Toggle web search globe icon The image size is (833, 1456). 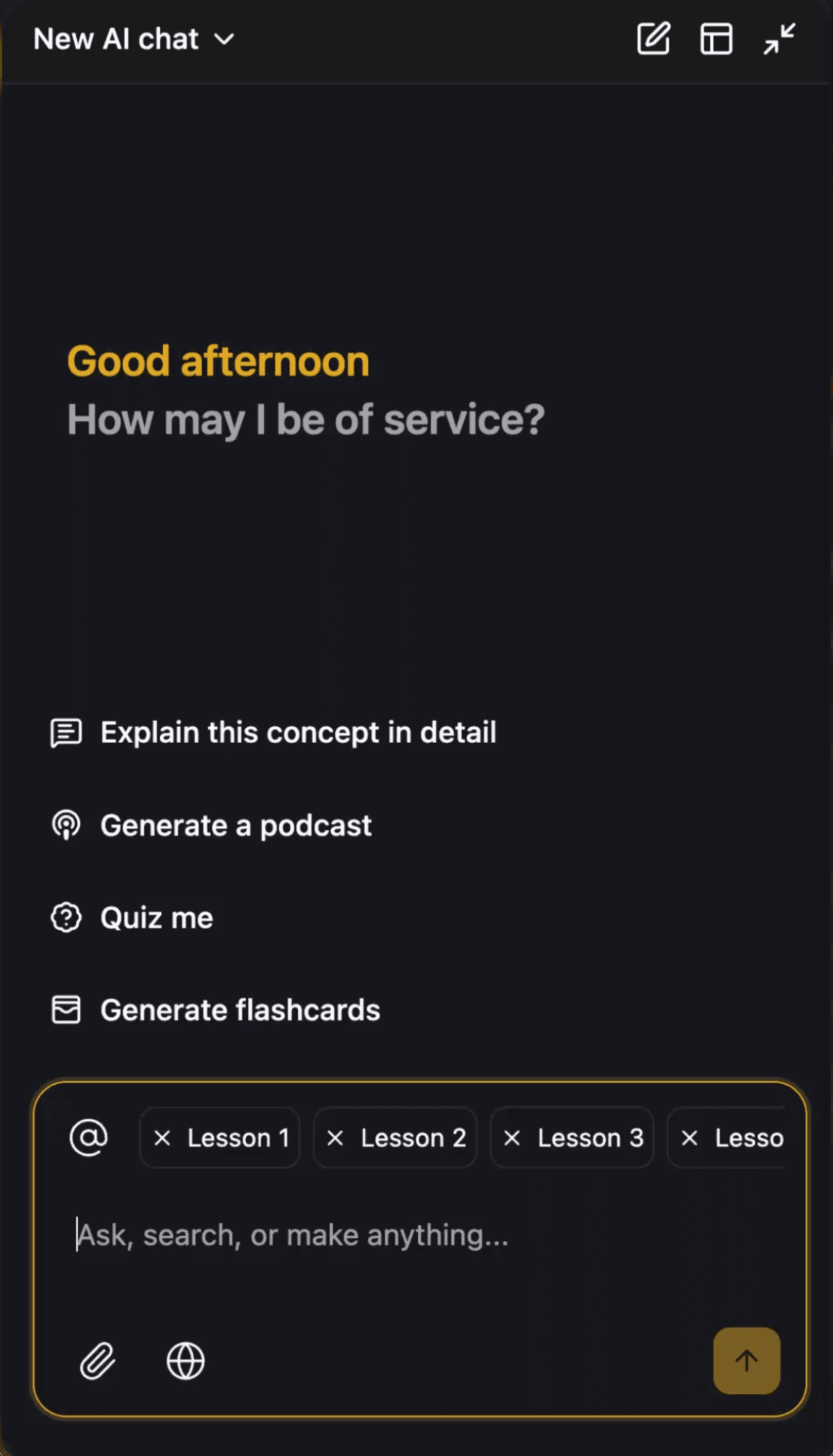(186, 1361)
